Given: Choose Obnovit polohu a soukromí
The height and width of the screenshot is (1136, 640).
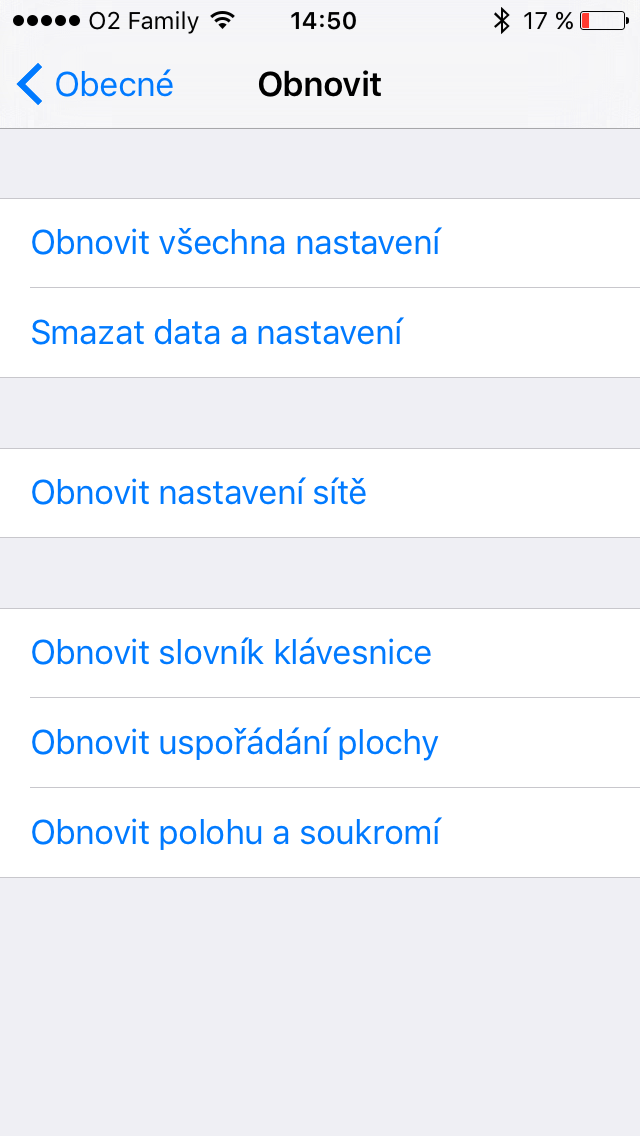Looking at the screenshot, I should 236,833.
